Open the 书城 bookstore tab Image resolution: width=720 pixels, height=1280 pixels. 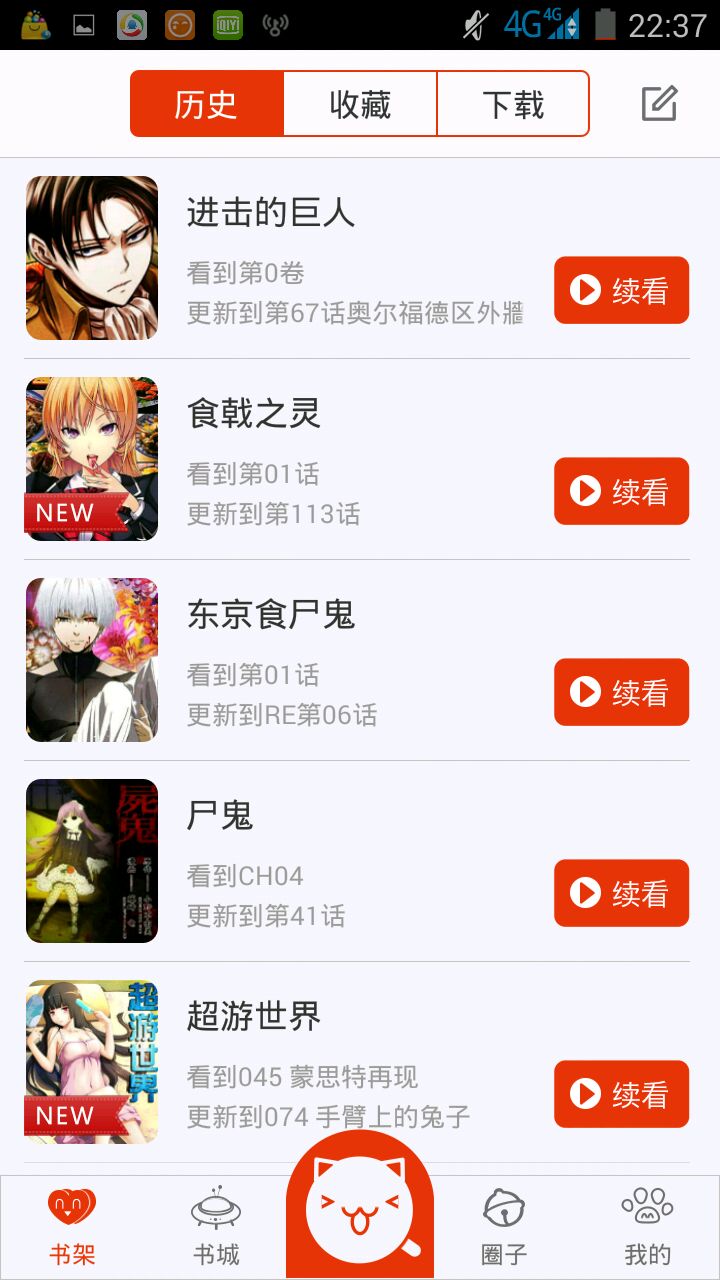(x=216, y=1227)
